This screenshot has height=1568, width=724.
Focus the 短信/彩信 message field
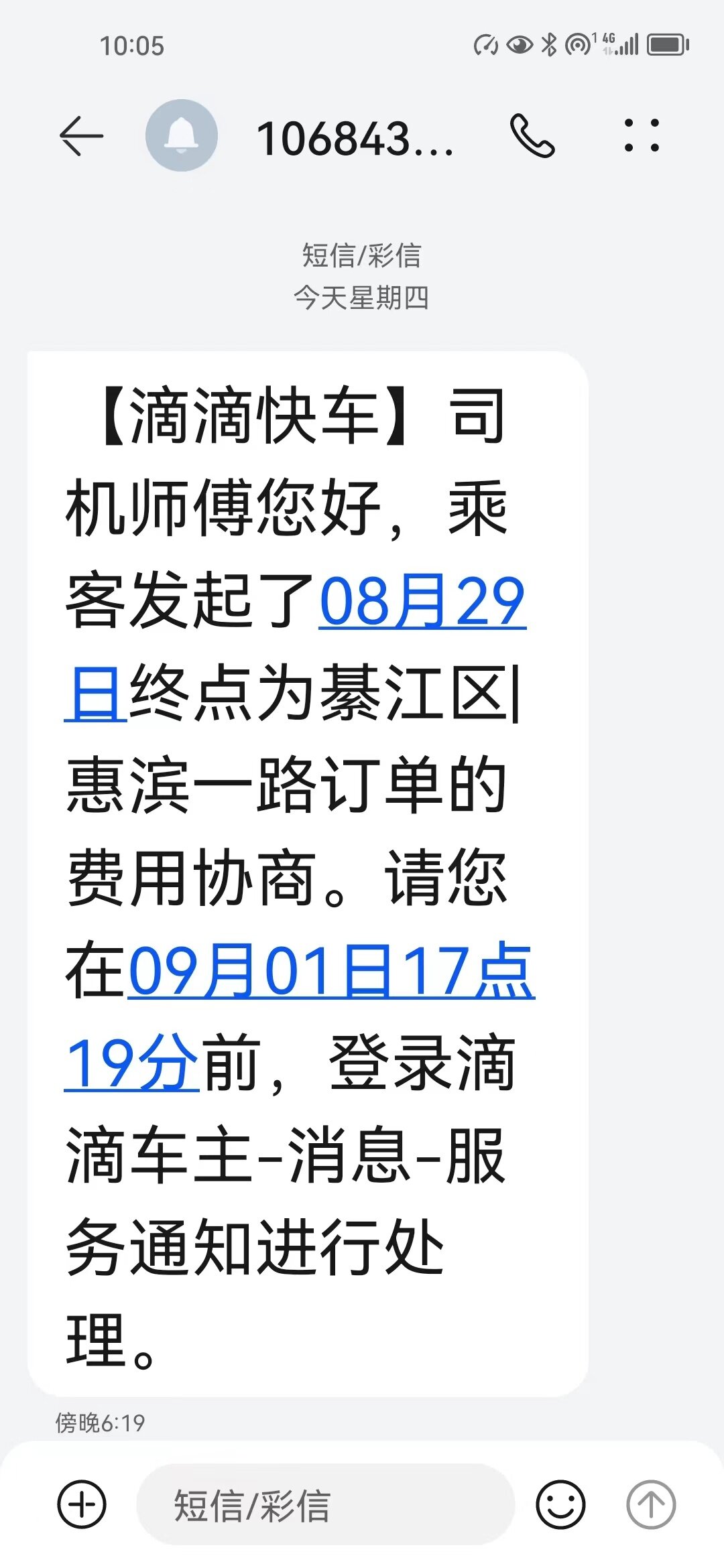point(325,1504)
